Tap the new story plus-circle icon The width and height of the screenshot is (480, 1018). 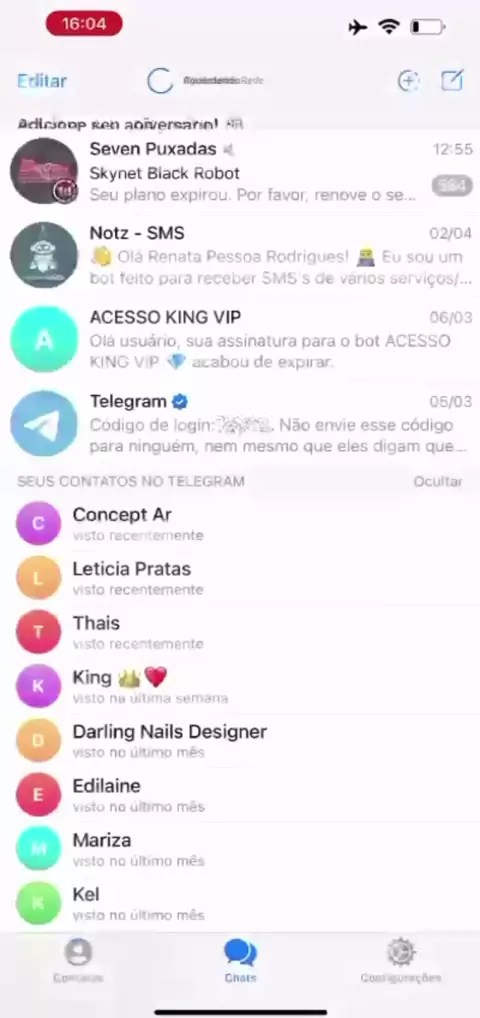click(408, 81)
